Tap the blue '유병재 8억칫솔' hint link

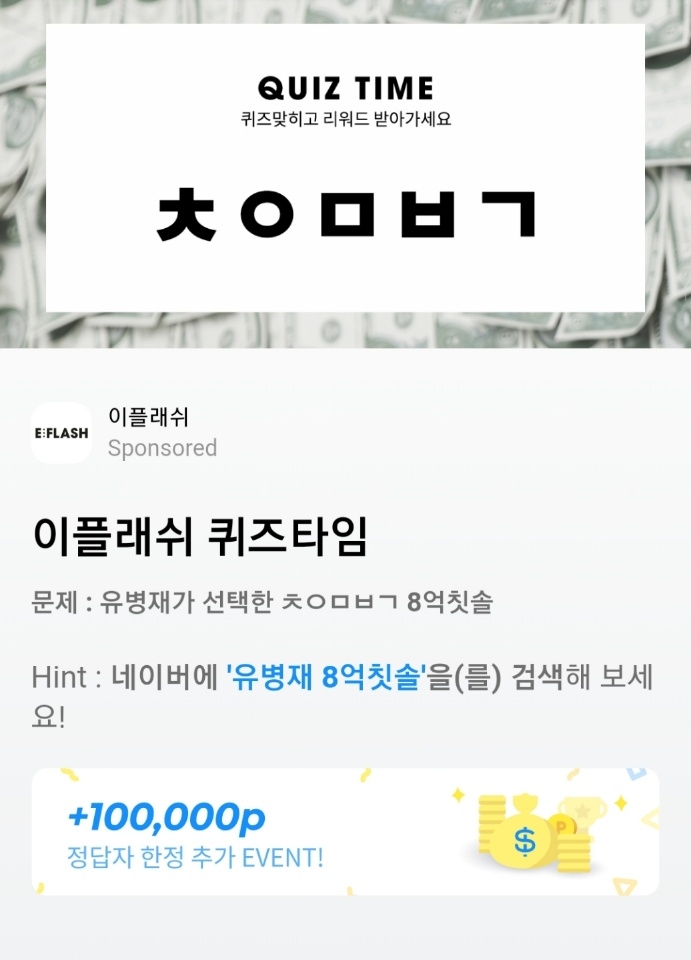point(322,679)
